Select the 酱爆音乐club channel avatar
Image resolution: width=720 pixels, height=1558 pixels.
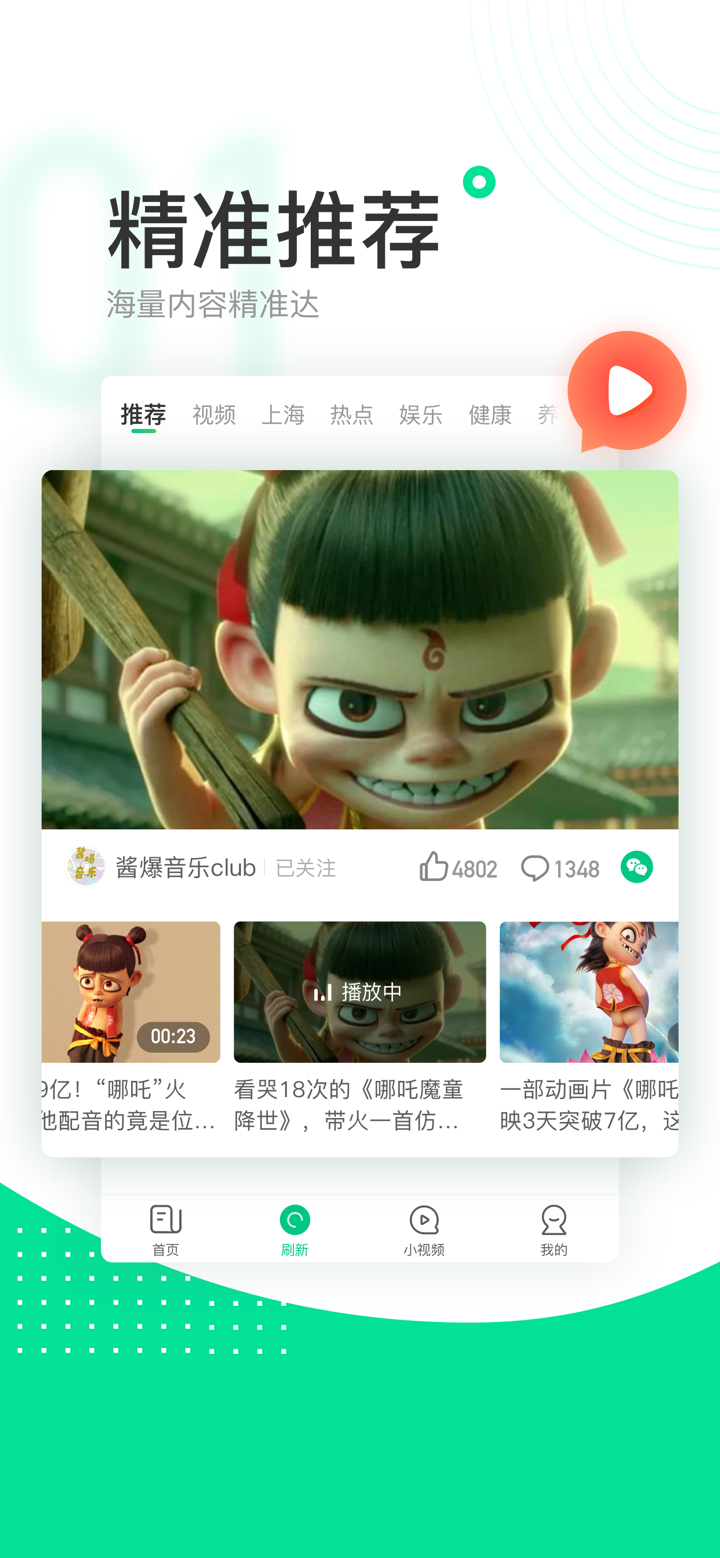[84, 866]
